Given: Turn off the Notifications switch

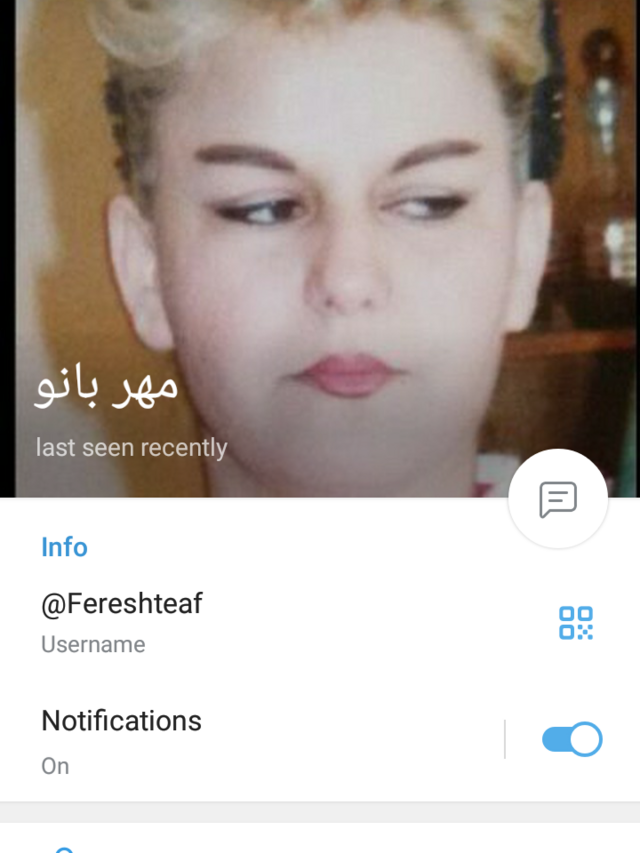Looking at the screenshot, I should tap(571, 740).
